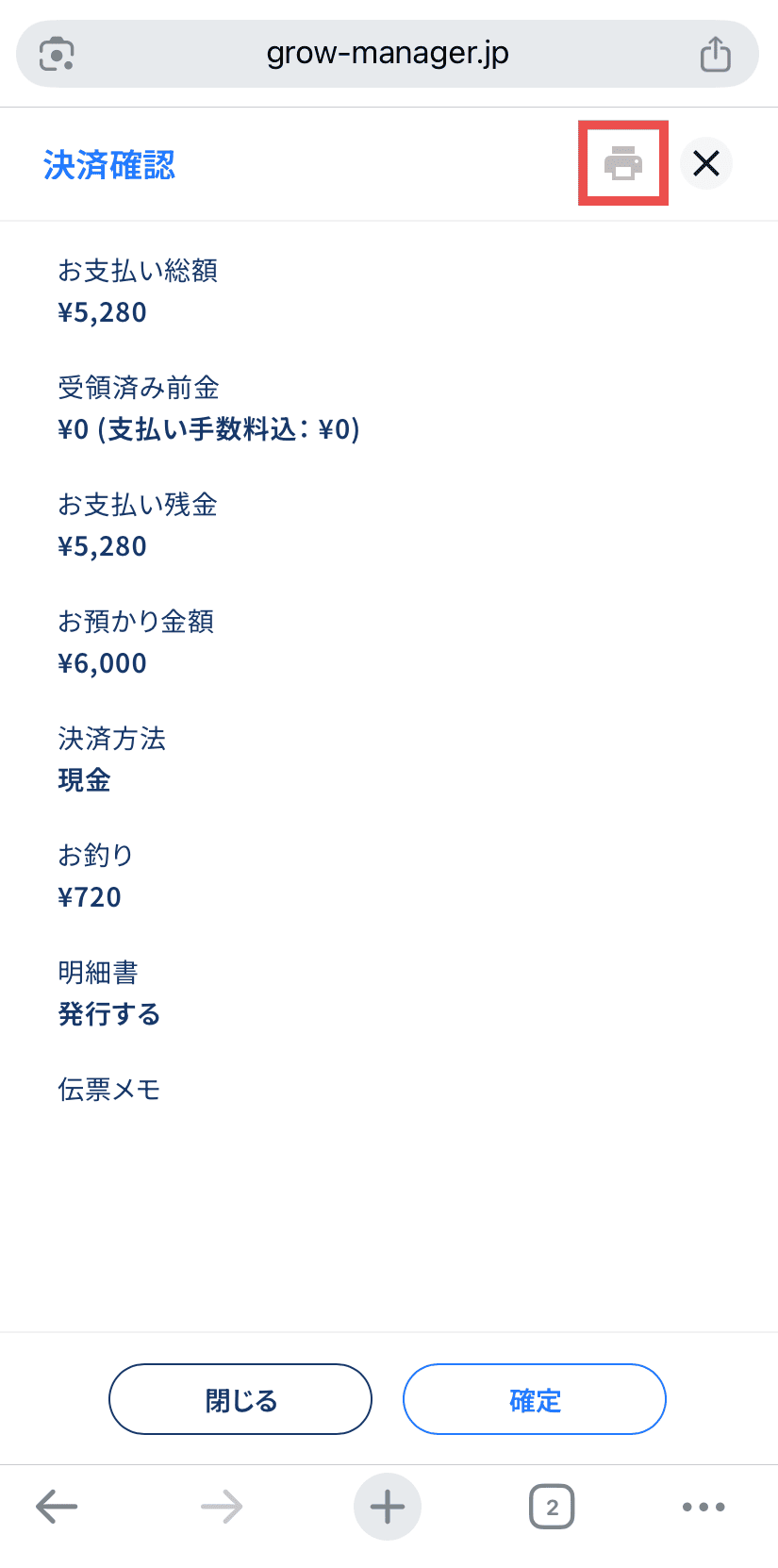This screenshot has height=1568, width=778.
Task: Tap the 明細書 発行する setting
Action: click(109, 1014)
